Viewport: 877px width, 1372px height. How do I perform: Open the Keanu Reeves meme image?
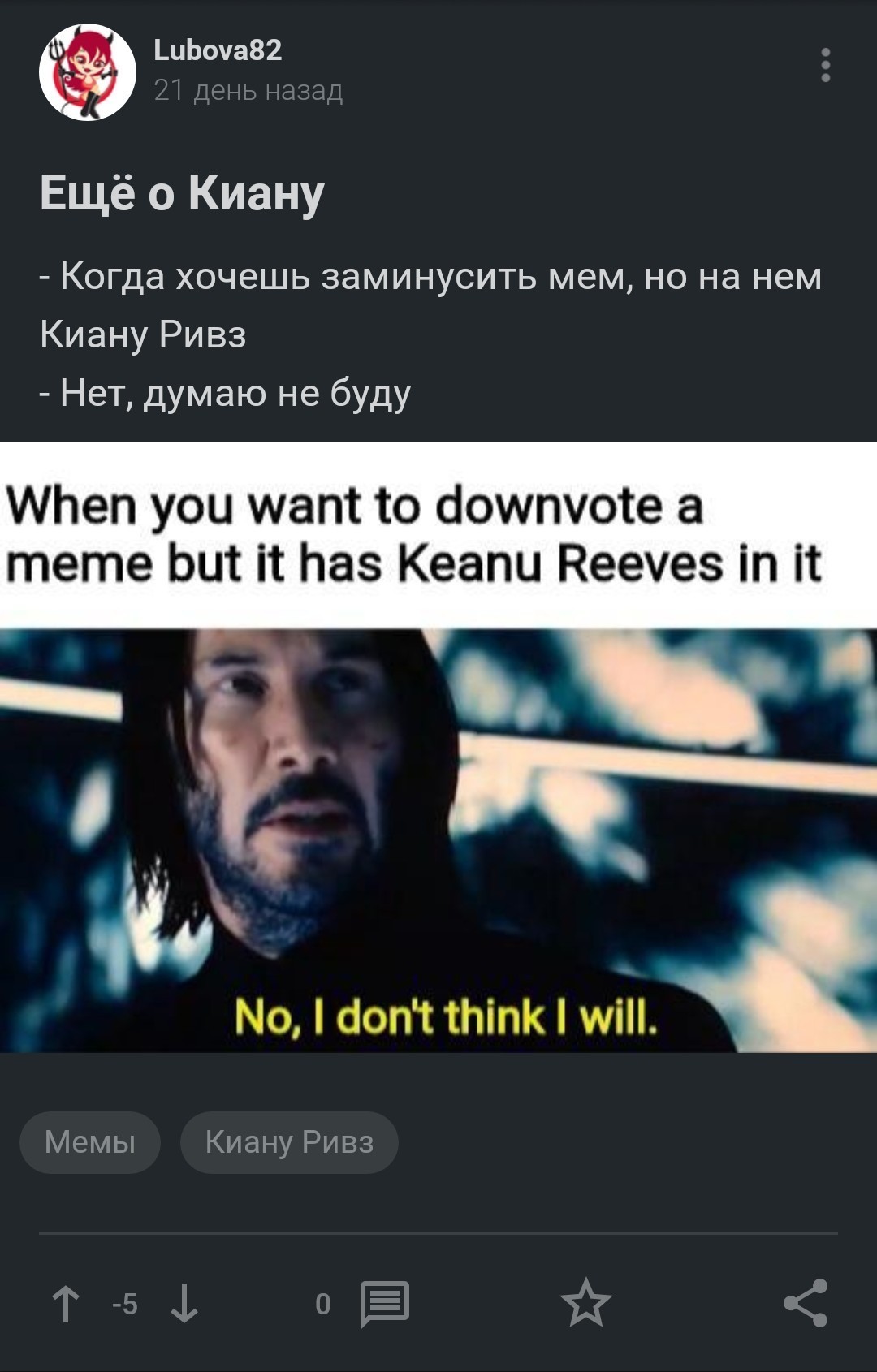point(438,747)
